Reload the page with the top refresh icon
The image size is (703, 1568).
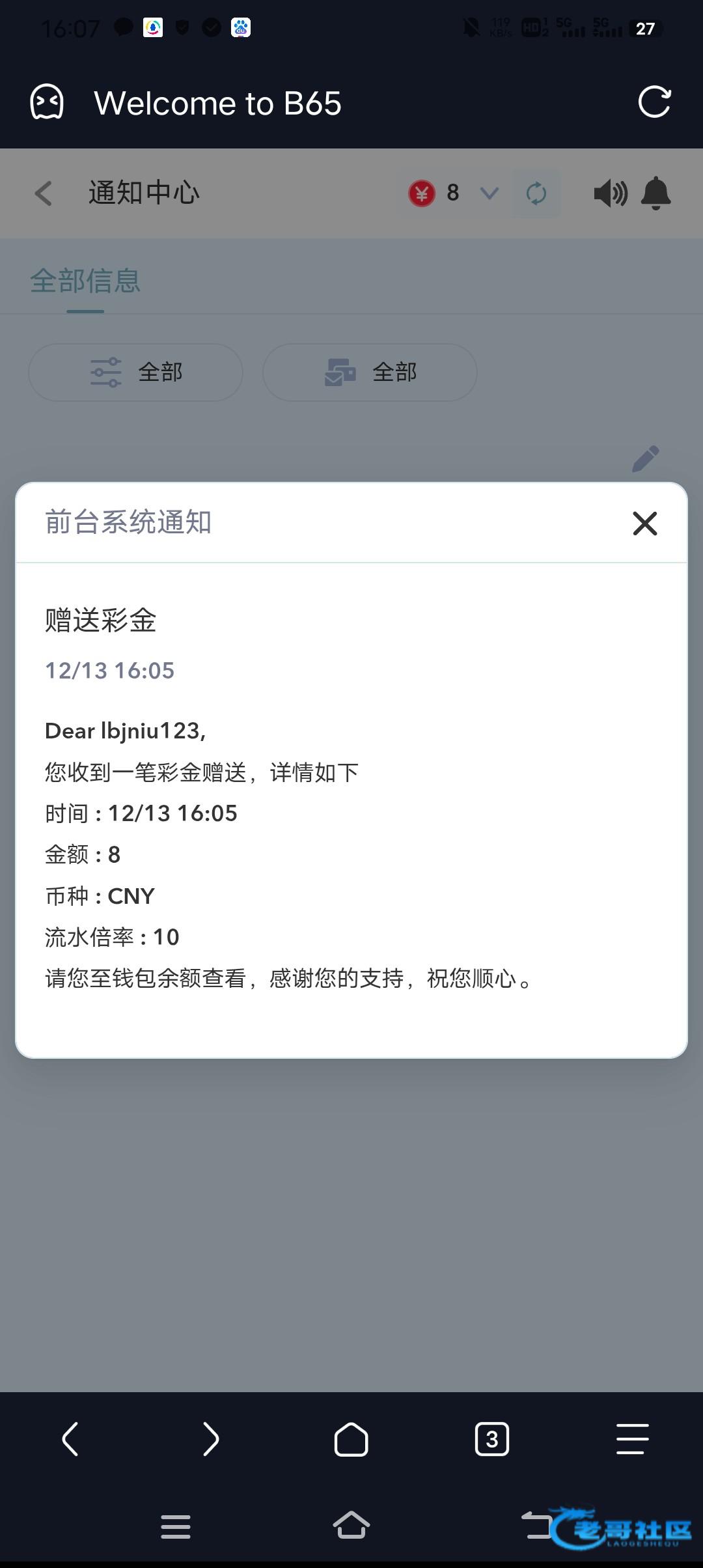point(654,102)
